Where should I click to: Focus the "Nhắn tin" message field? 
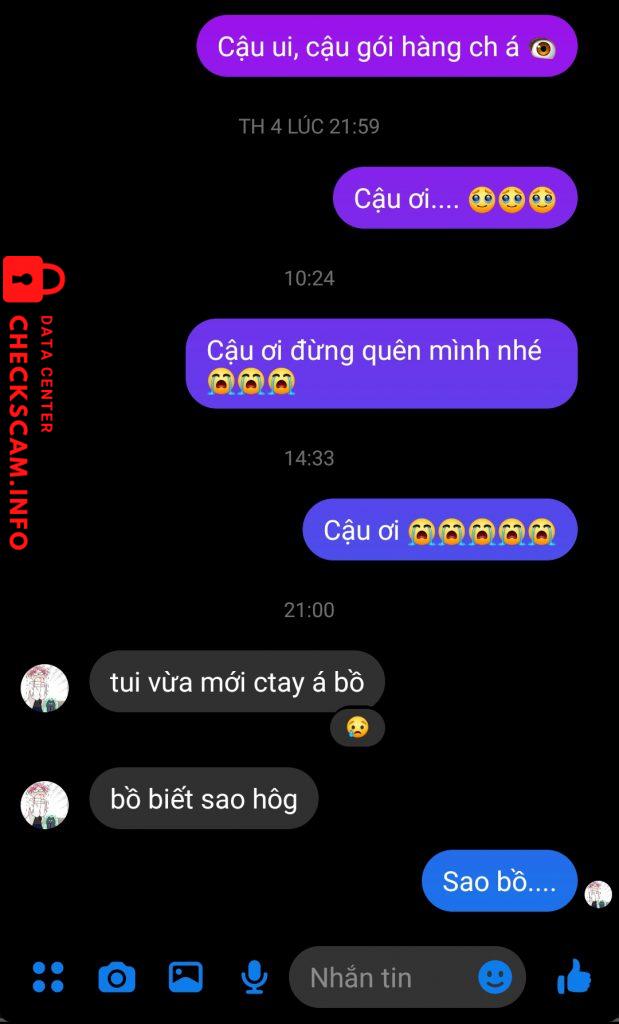(x=380, y=977)
